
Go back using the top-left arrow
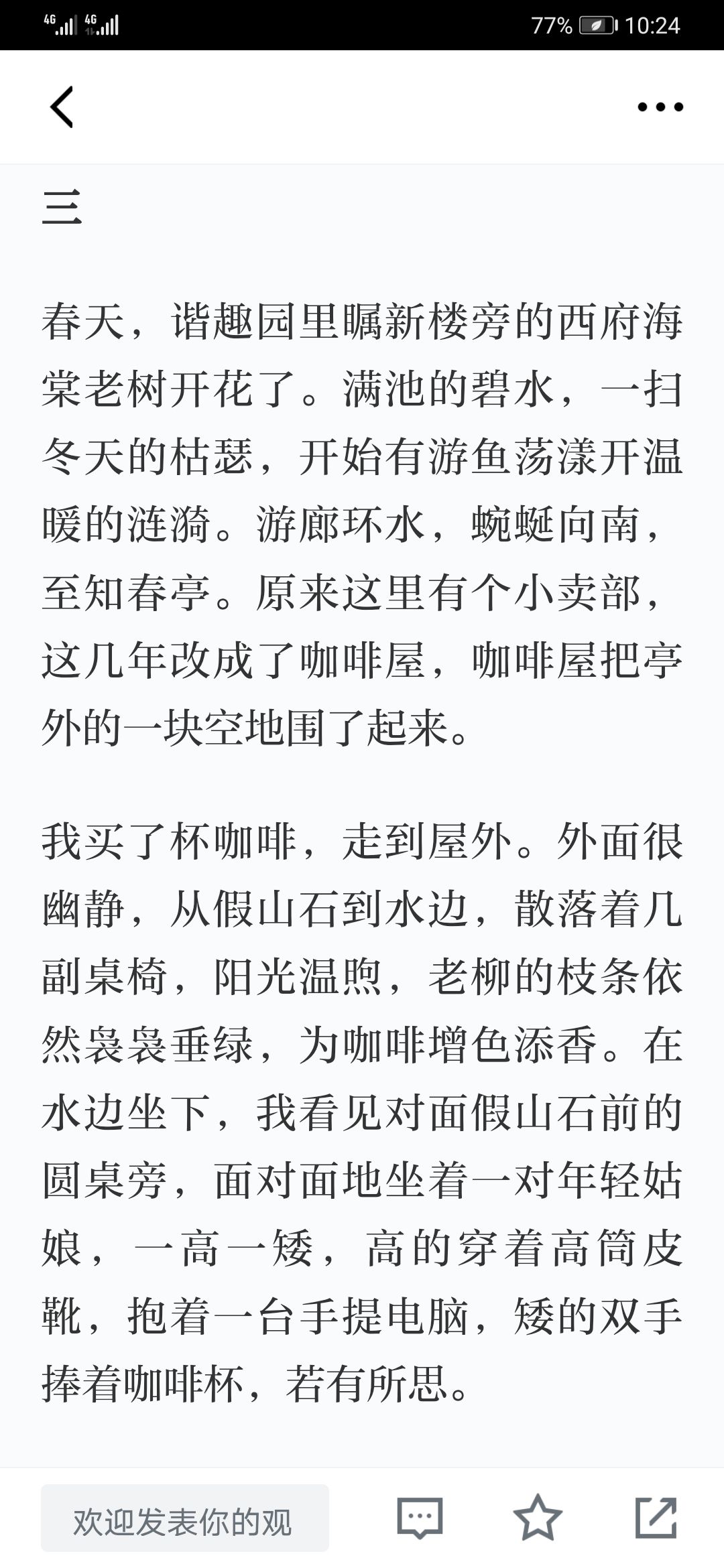62,107
